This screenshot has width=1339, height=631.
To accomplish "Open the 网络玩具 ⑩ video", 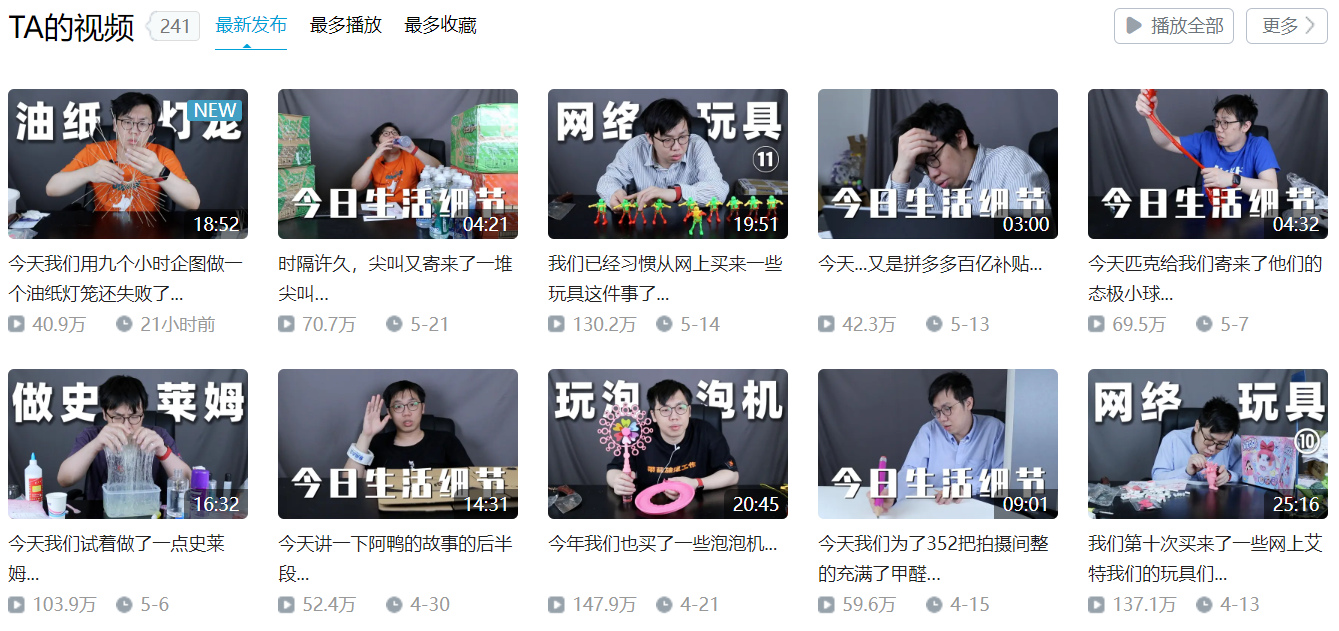I will pyautogui.click(x=1208, y=444).
